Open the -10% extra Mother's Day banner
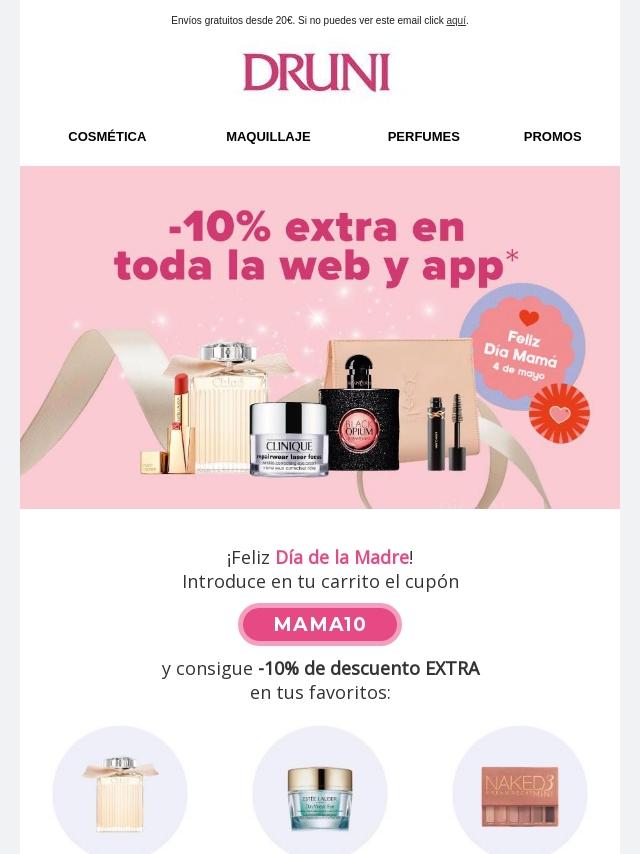 (320, 337)
